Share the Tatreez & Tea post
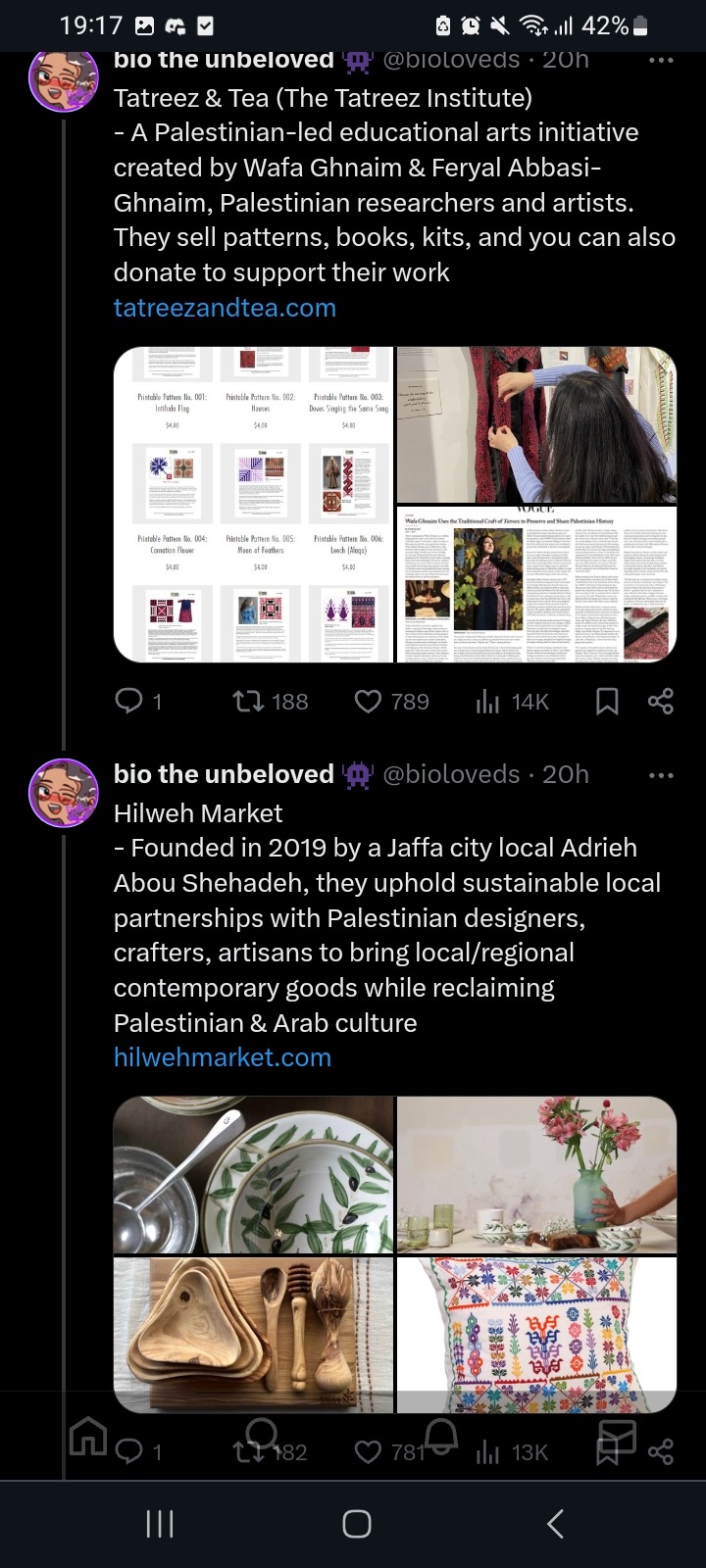This screenshot has width=706, height=1568. (x=661, y=702)
